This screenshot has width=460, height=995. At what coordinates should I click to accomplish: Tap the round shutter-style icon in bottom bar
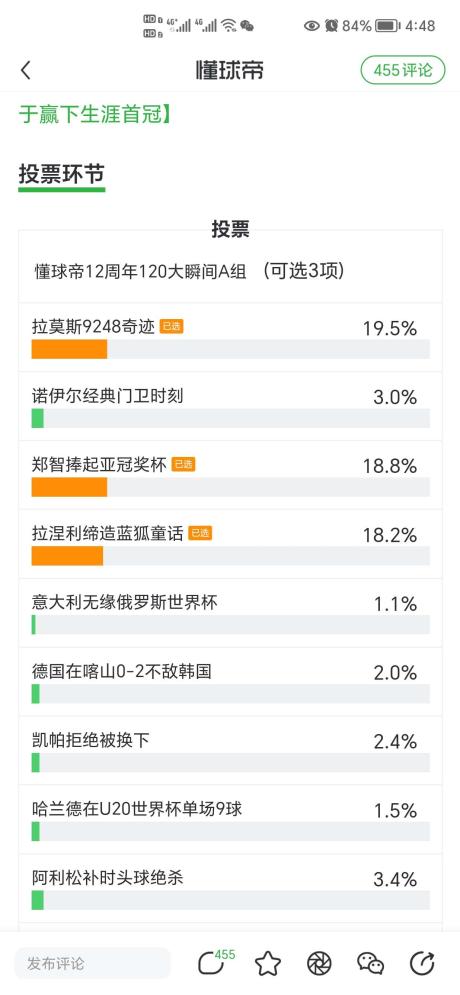319,963
